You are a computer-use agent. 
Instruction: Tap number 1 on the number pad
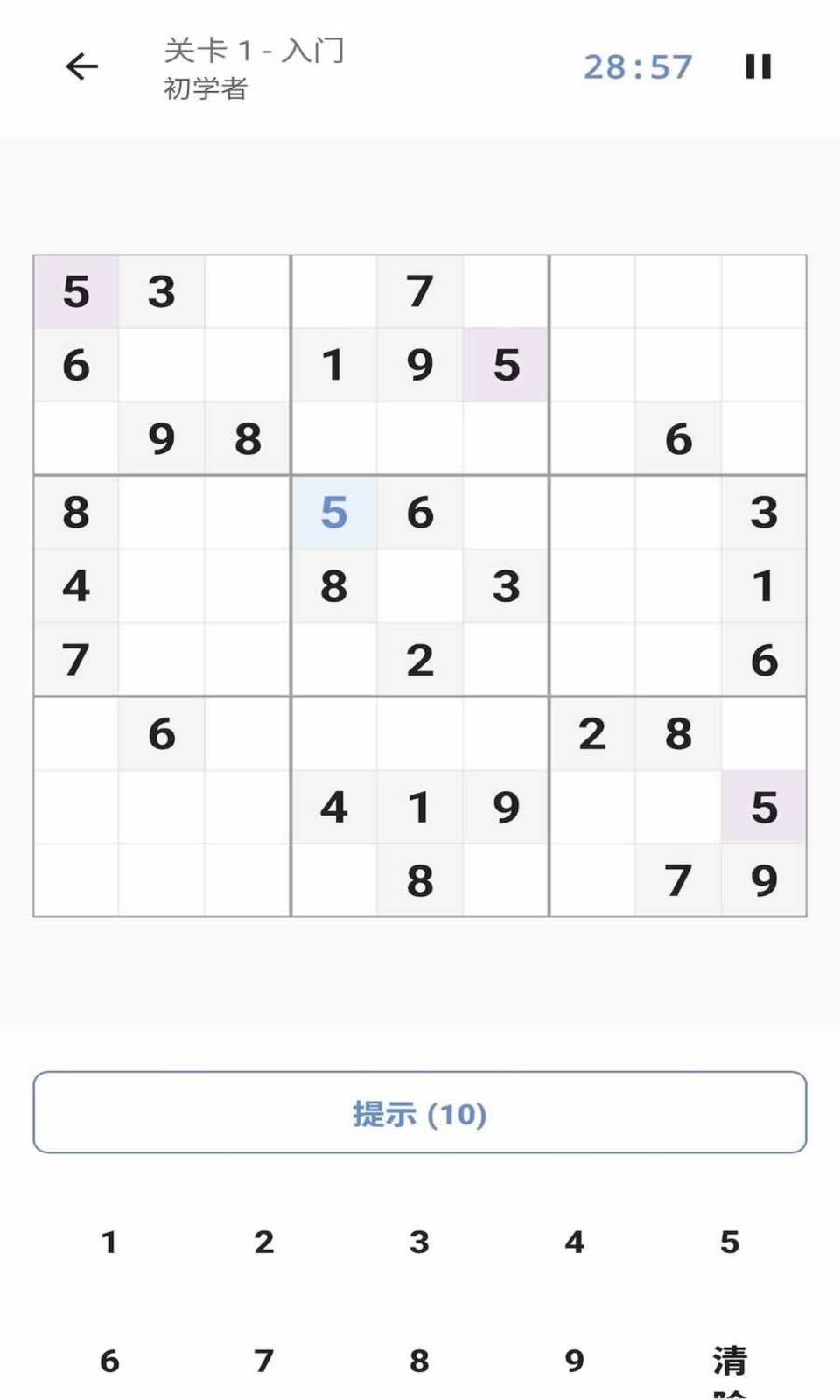point(108,1241)
